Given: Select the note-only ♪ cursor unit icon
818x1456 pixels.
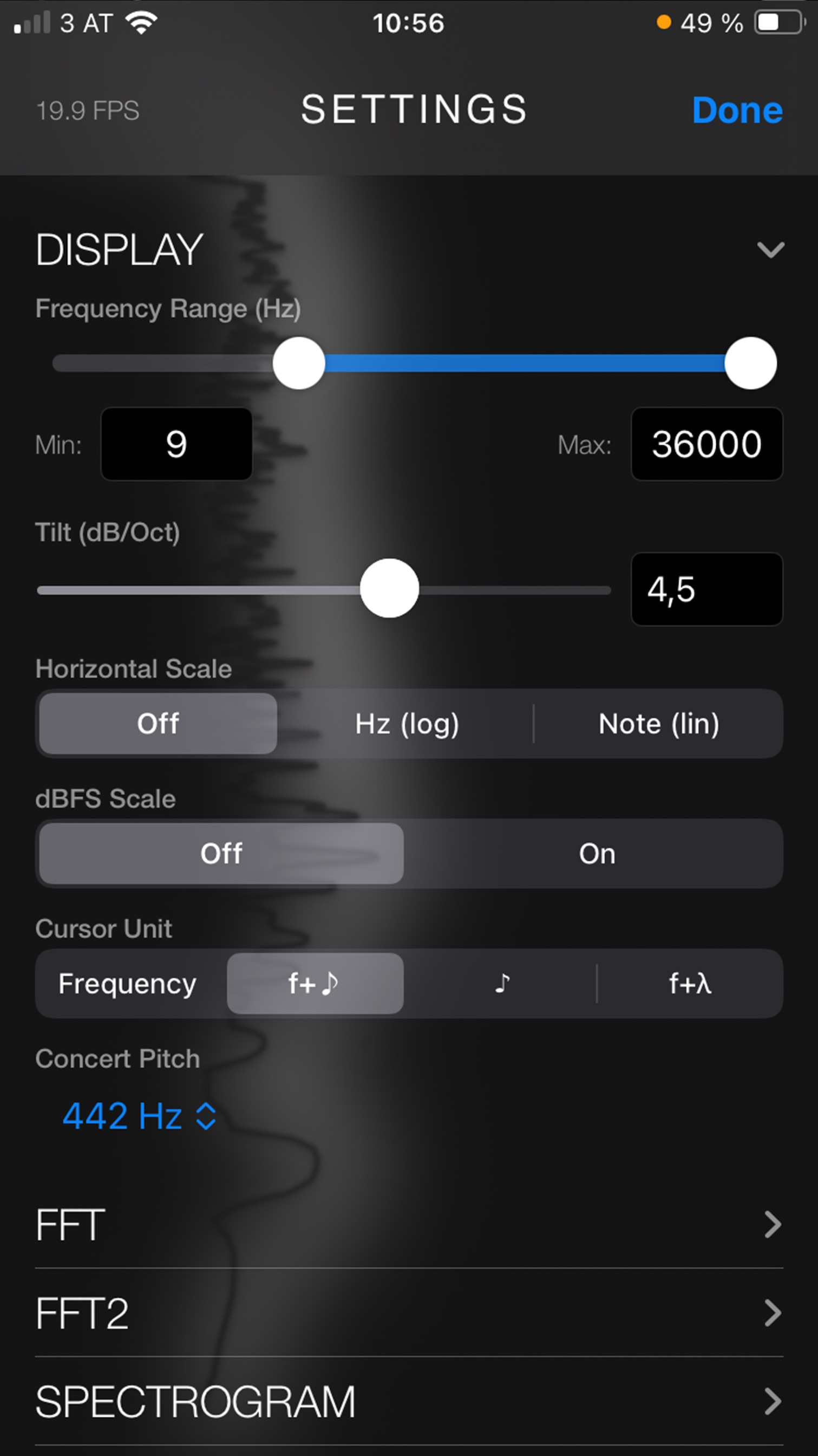Looking at the screenshot, I should (x=502, y=984).
